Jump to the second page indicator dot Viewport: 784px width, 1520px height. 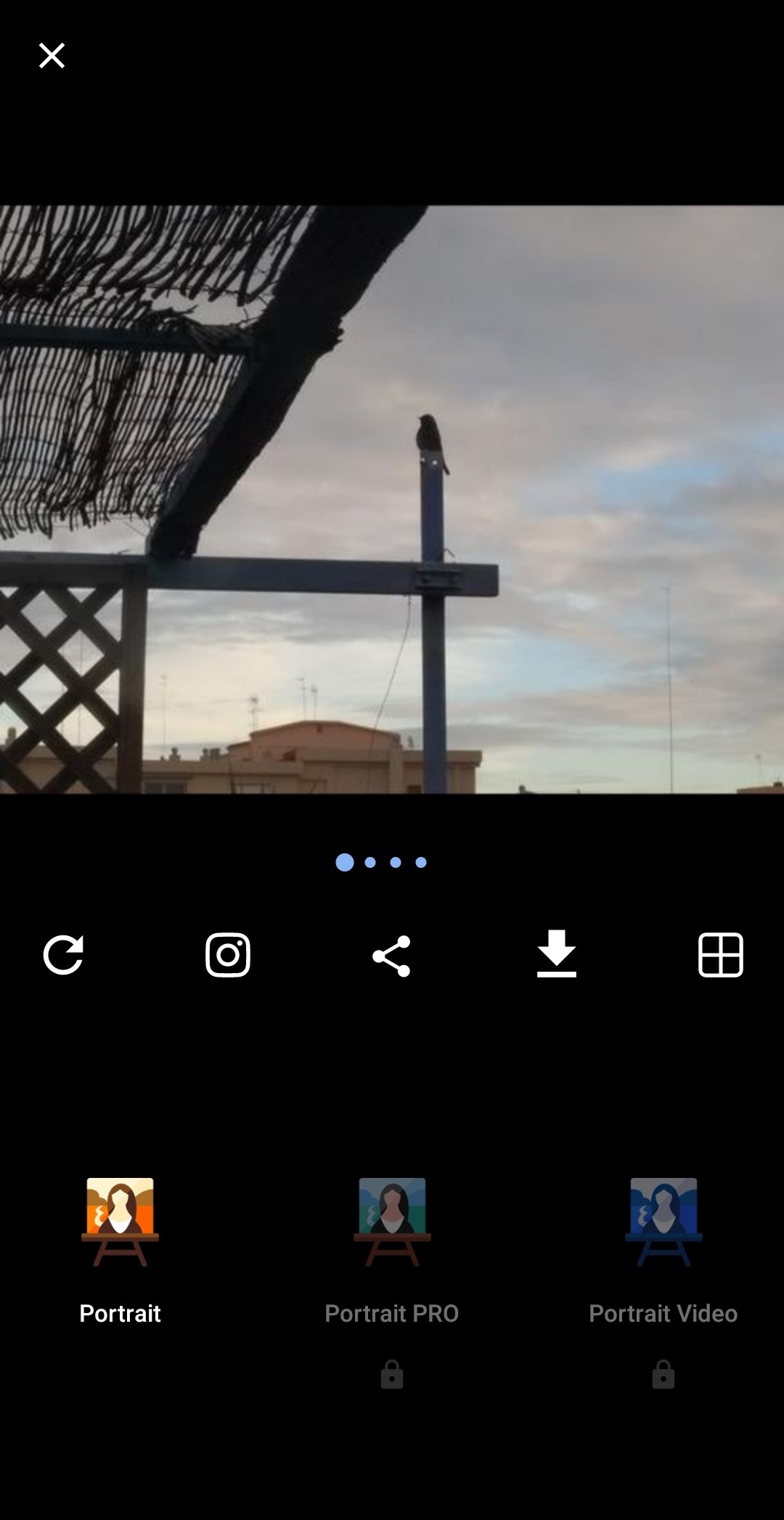point(370,862)
